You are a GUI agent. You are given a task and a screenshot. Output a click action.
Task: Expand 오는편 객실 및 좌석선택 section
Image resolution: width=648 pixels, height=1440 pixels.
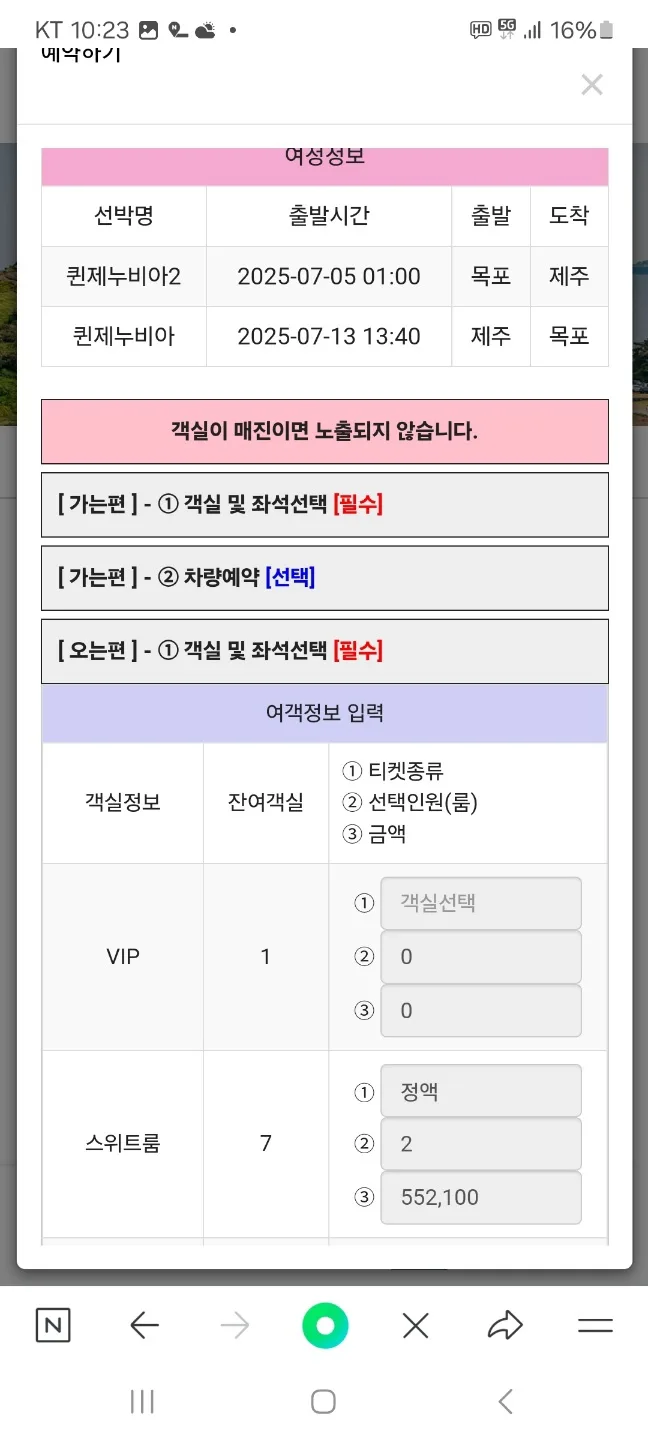(324, 651)
